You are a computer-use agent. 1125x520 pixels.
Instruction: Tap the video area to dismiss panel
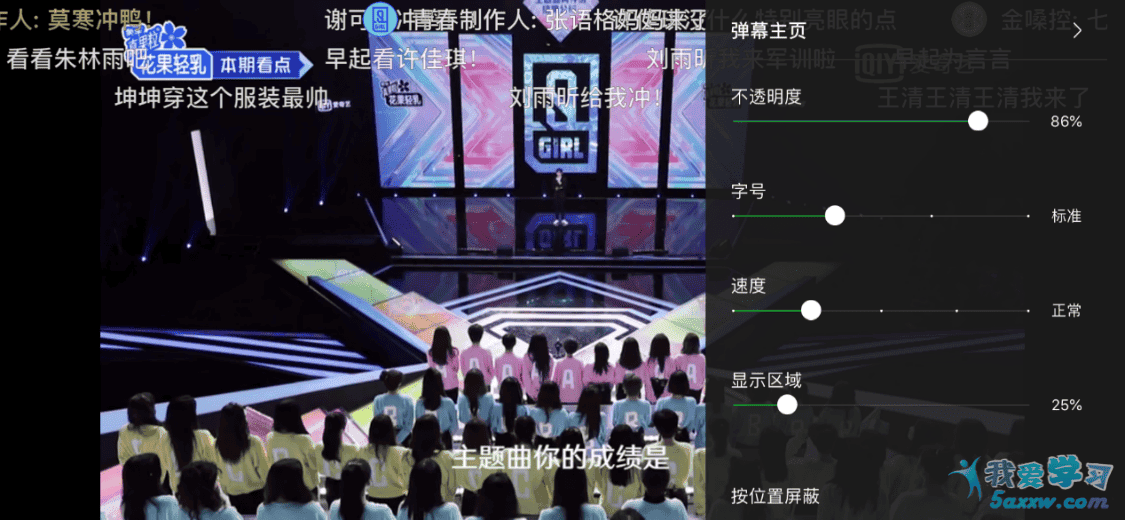pyautogui.click(x=400, y=300)
